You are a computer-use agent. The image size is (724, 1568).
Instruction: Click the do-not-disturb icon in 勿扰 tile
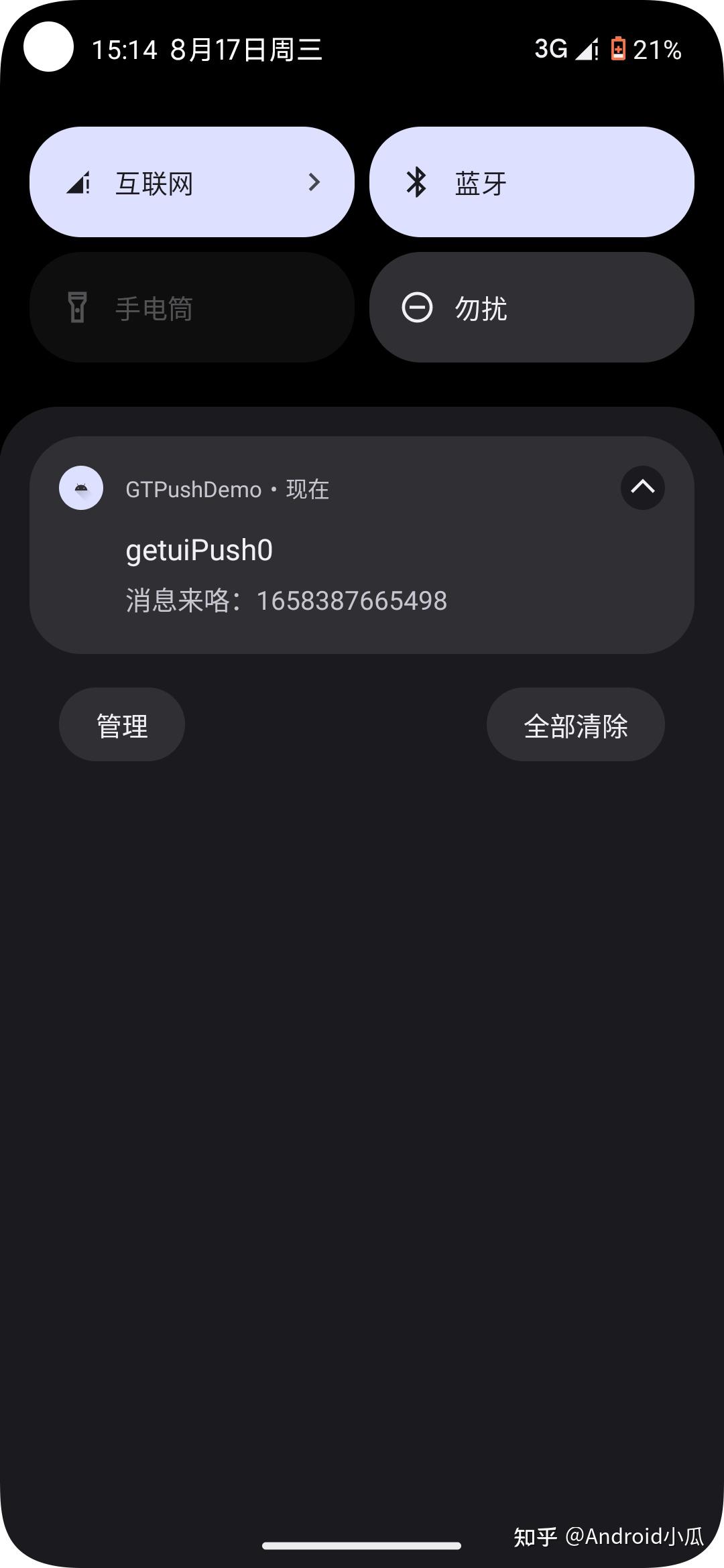[x=416, y=308]
